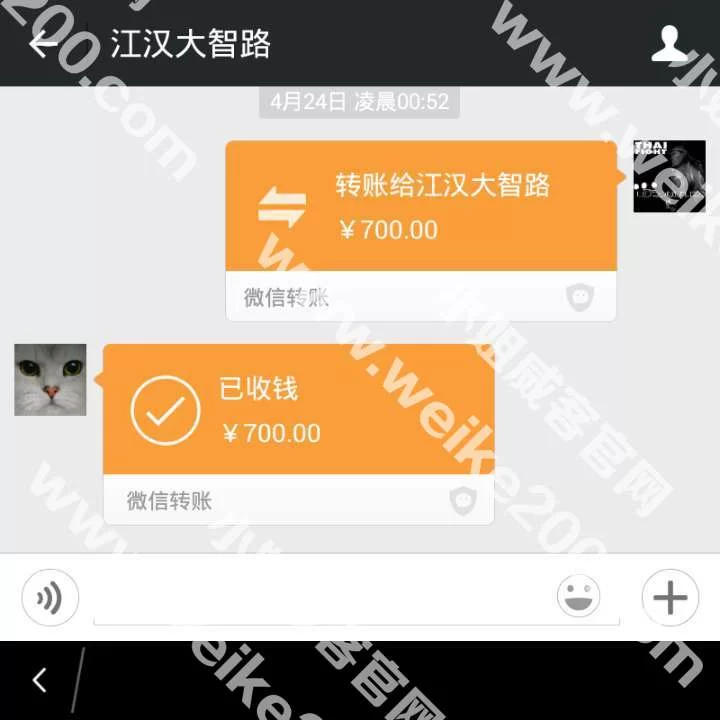Image resolution: width=720 pixels, height=720 pixels.
Task: Tap the cat avatar of the contact
Action: pyautogui.click(x=50, y=380)
